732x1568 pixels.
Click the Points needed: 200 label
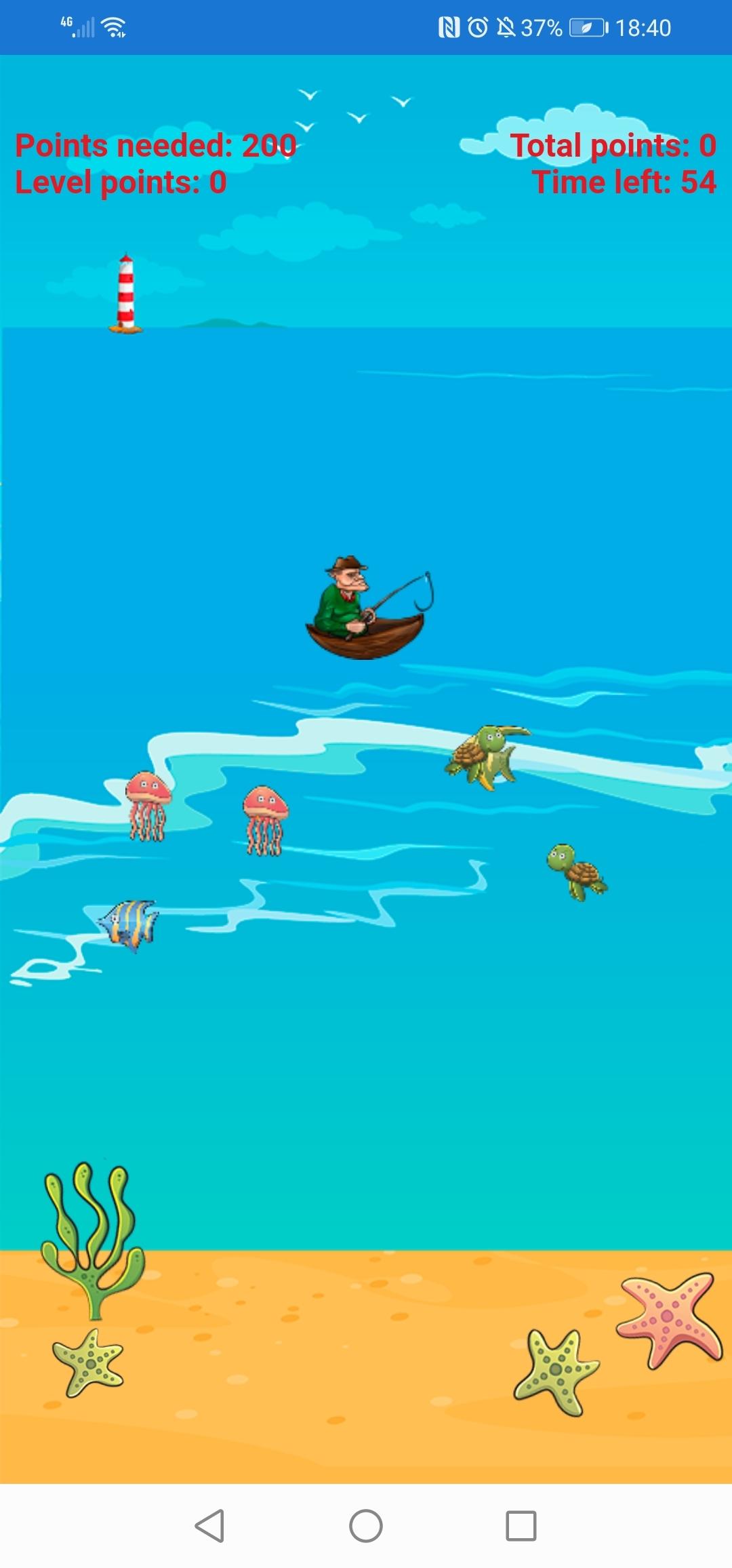pos(155,145)
